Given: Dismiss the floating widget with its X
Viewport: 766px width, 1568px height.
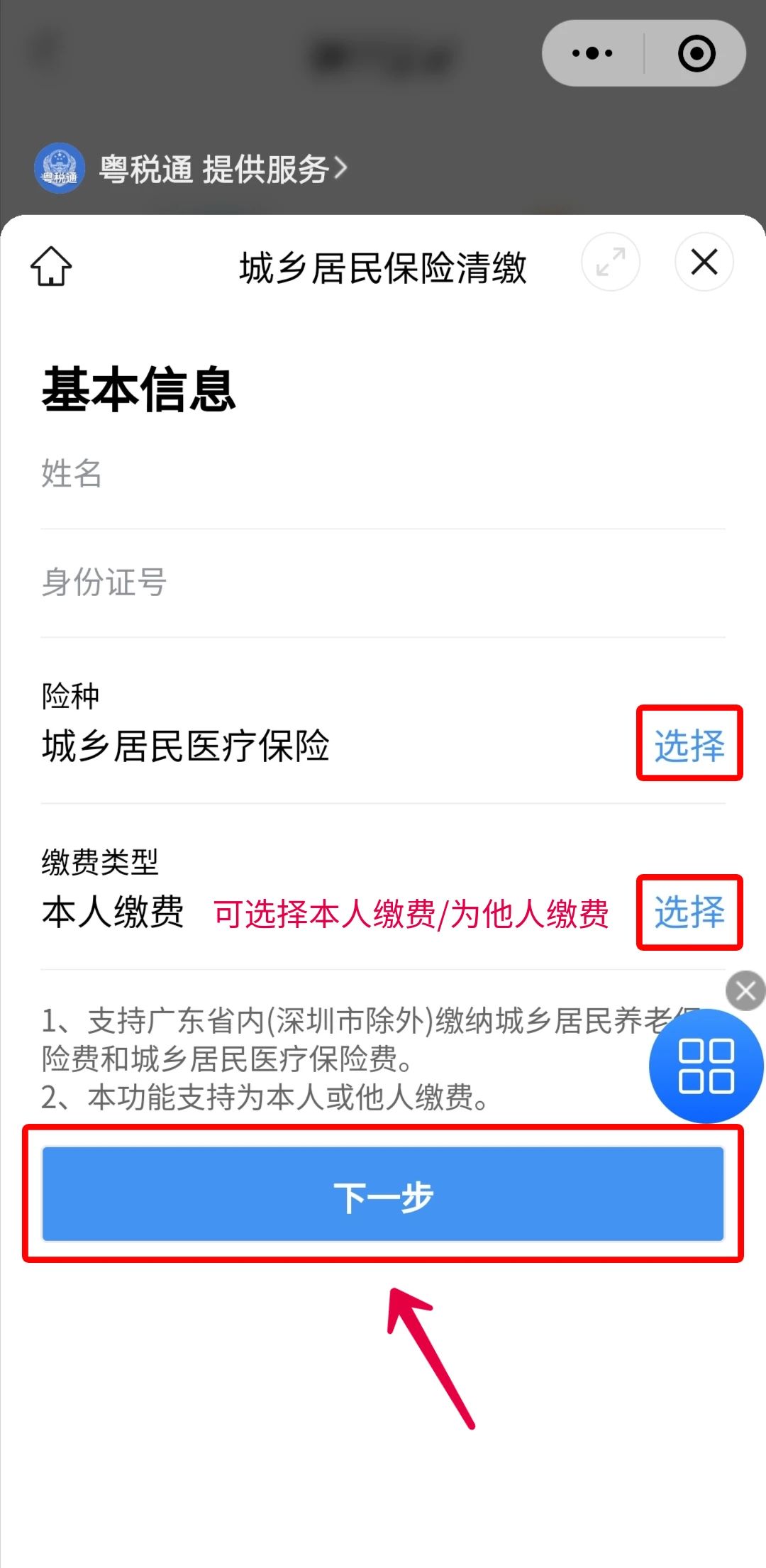Looking at the screenshot, I should click(x=745, y=990).
